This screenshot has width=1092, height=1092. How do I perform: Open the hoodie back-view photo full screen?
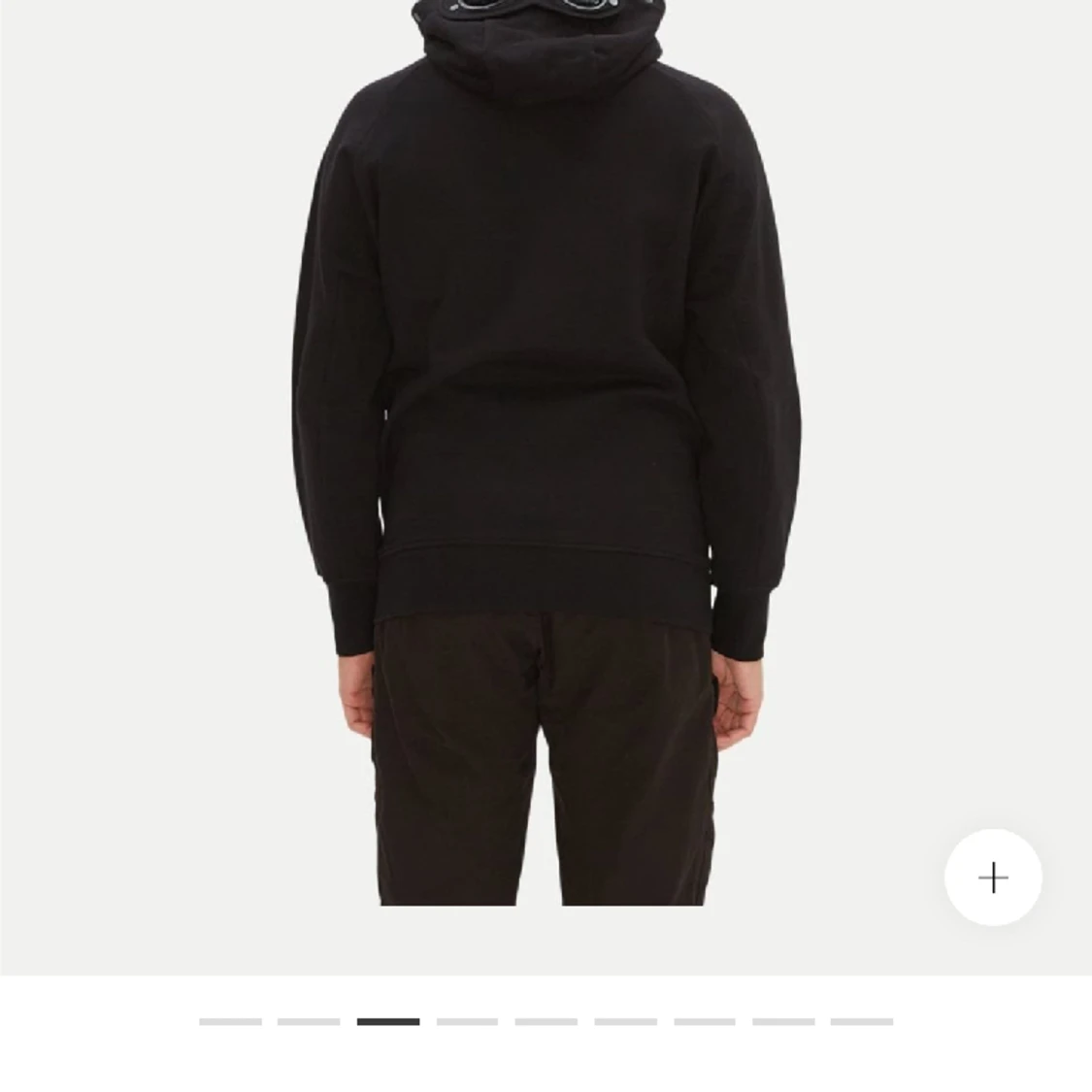point(546,437)
